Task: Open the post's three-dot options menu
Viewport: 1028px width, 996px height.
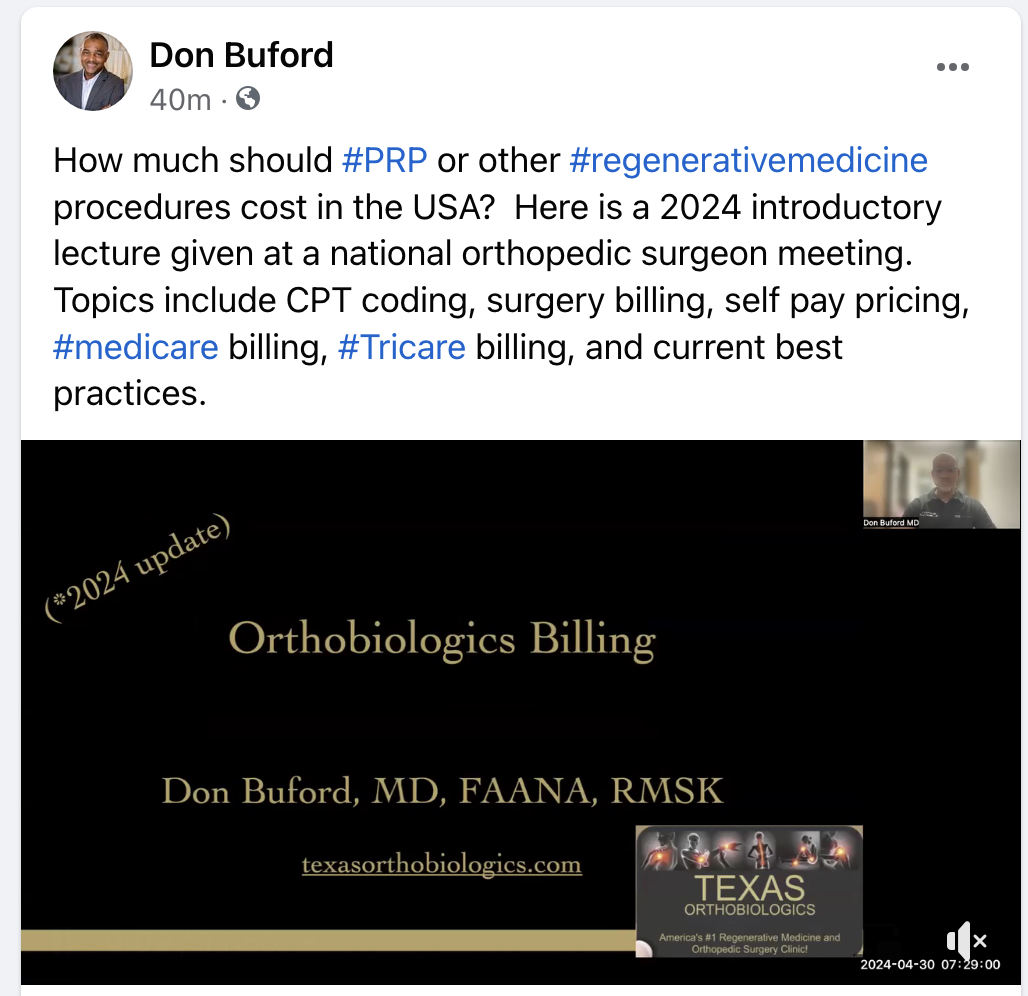Action: point(952,67)
